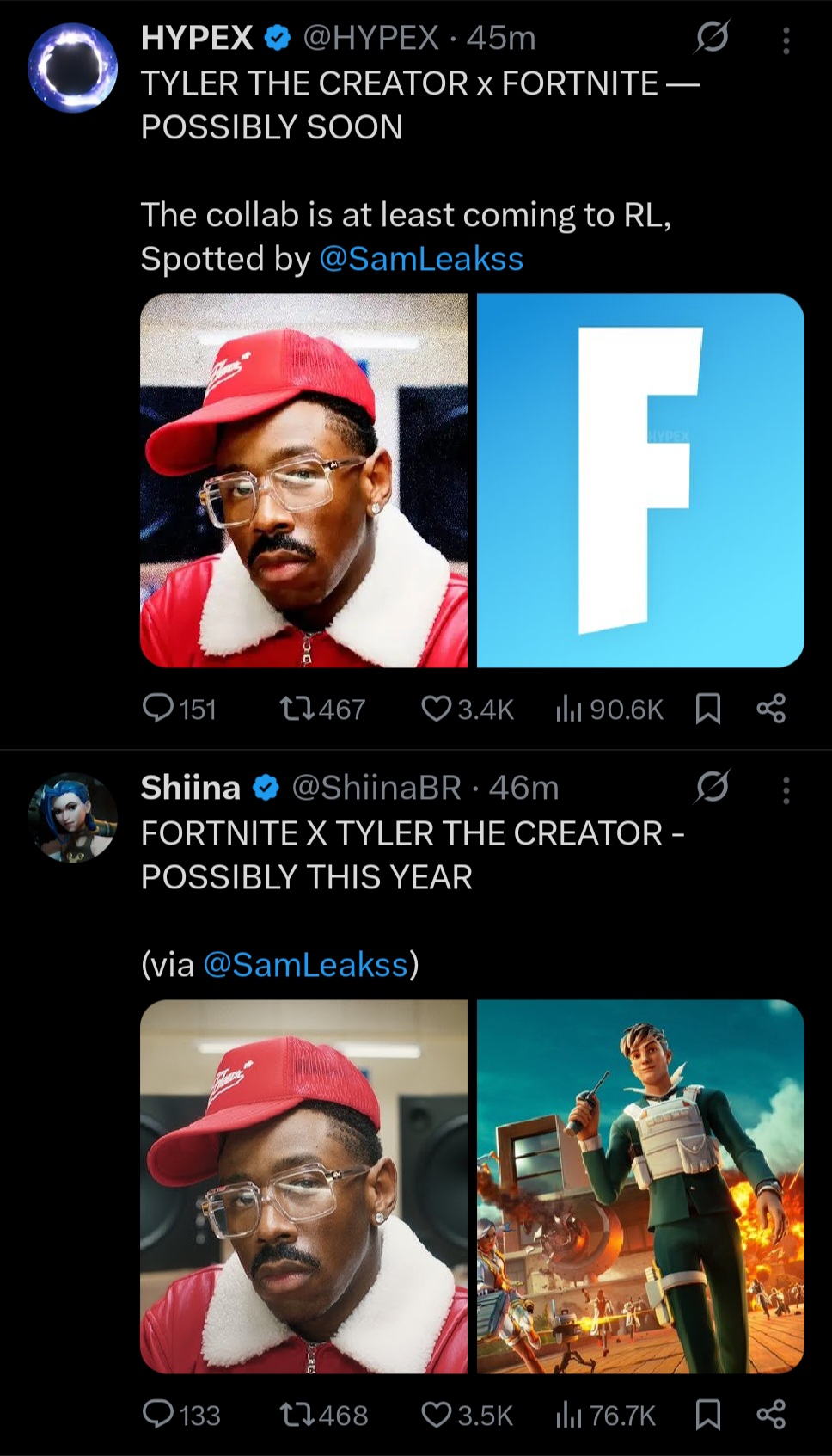Share HYPEX's tweet
The width and height of the screenshot is (832, 1456).
pos(771,709)
